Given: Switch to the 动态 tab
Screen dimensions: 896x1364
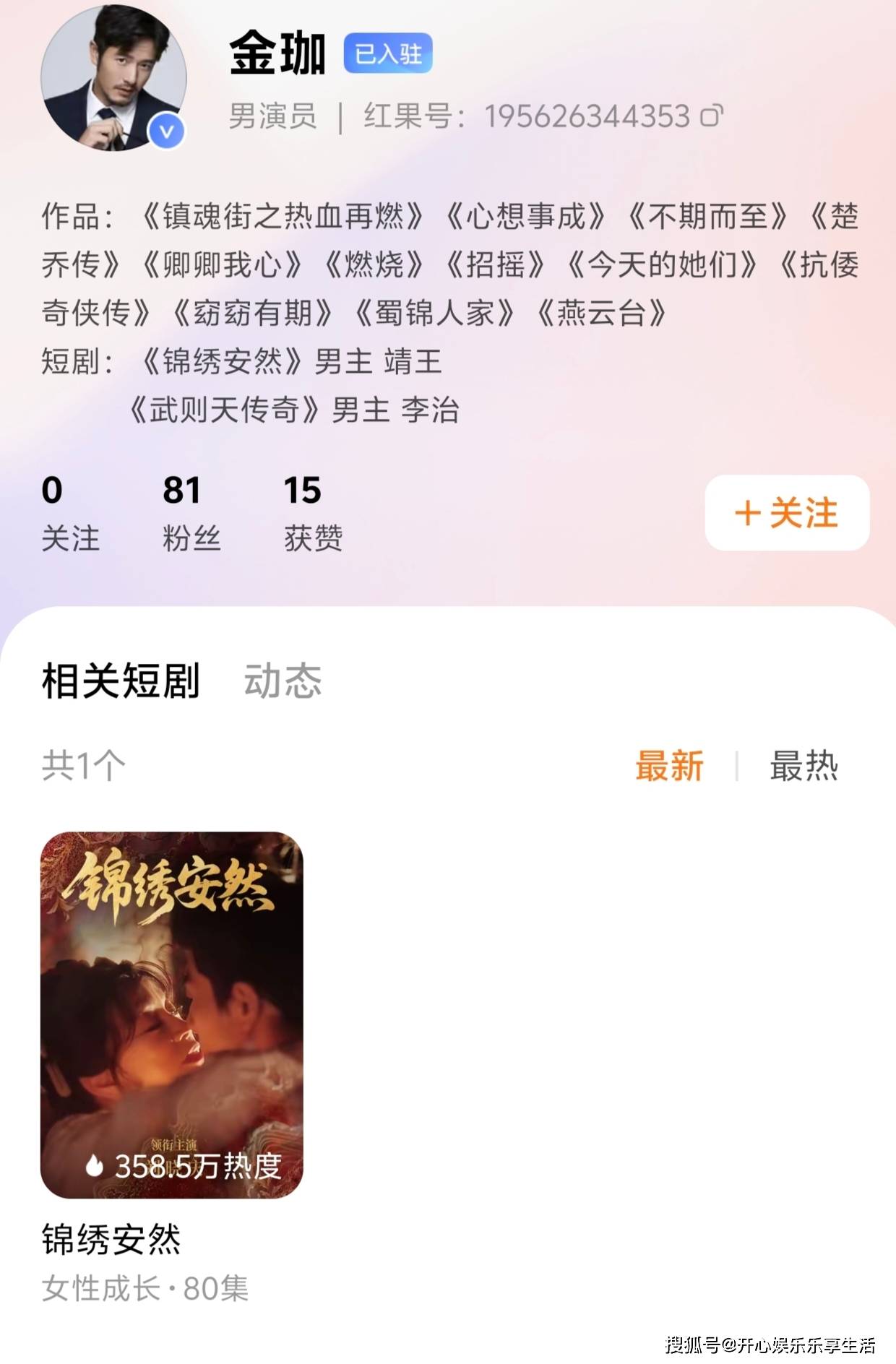Looking at the screenshot, I should pos(283,681).
